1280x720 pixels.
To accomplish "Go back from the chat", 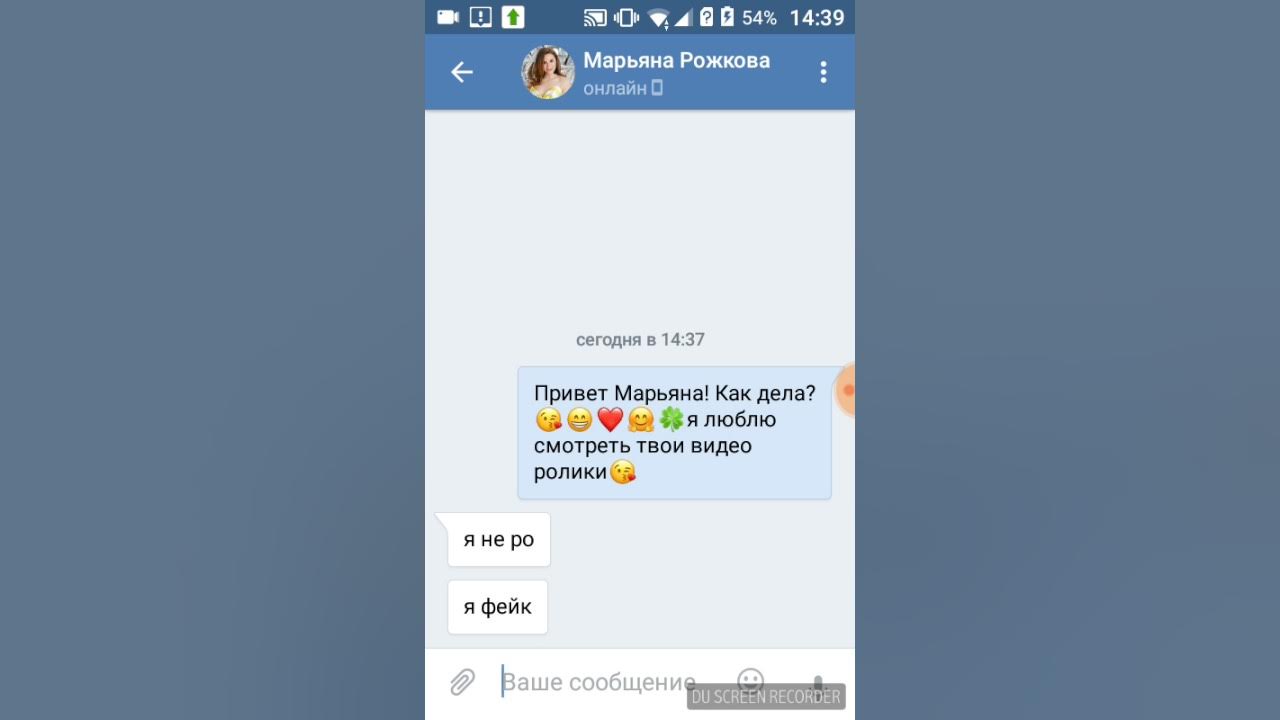I will 461,72.
